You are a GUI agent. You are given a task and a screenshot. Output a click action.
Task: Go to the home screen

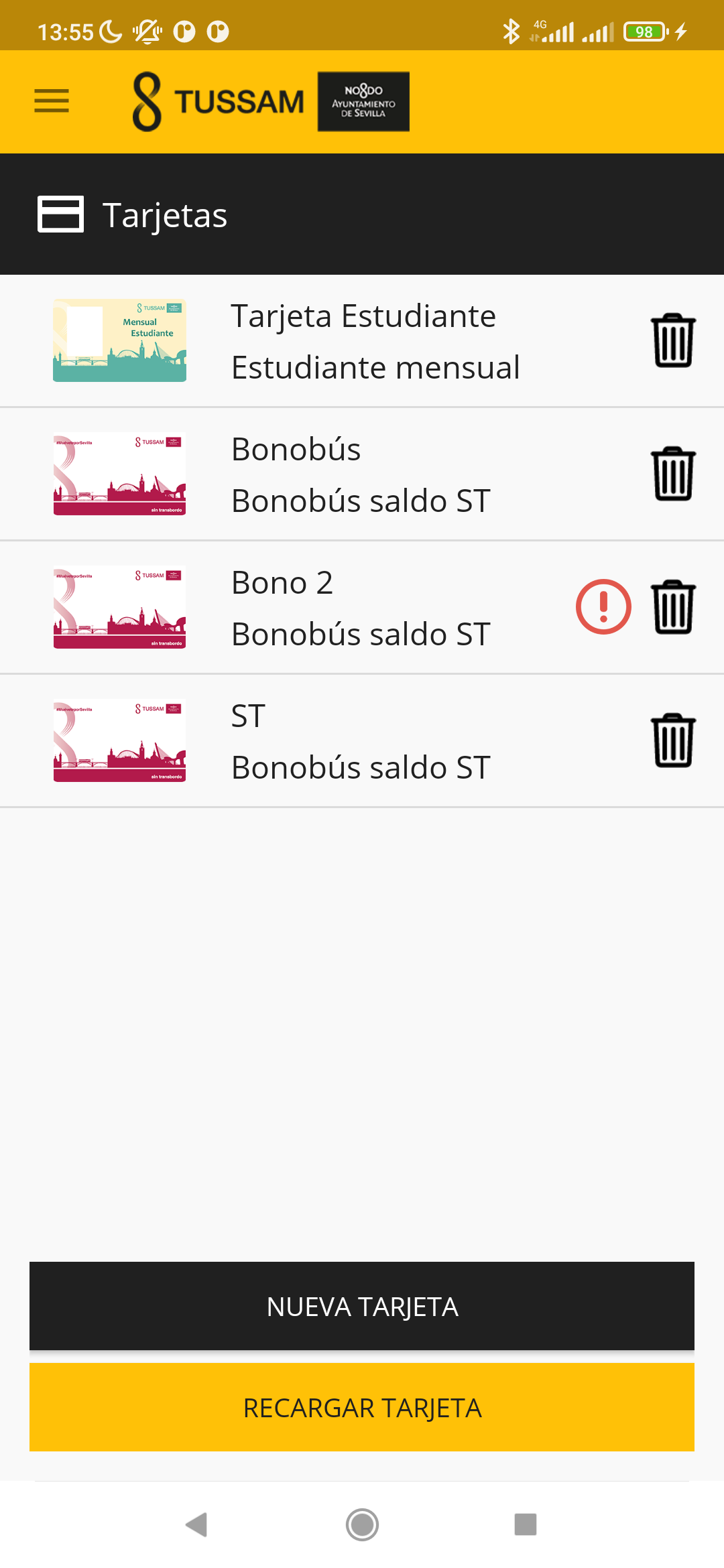[362, 1524]
